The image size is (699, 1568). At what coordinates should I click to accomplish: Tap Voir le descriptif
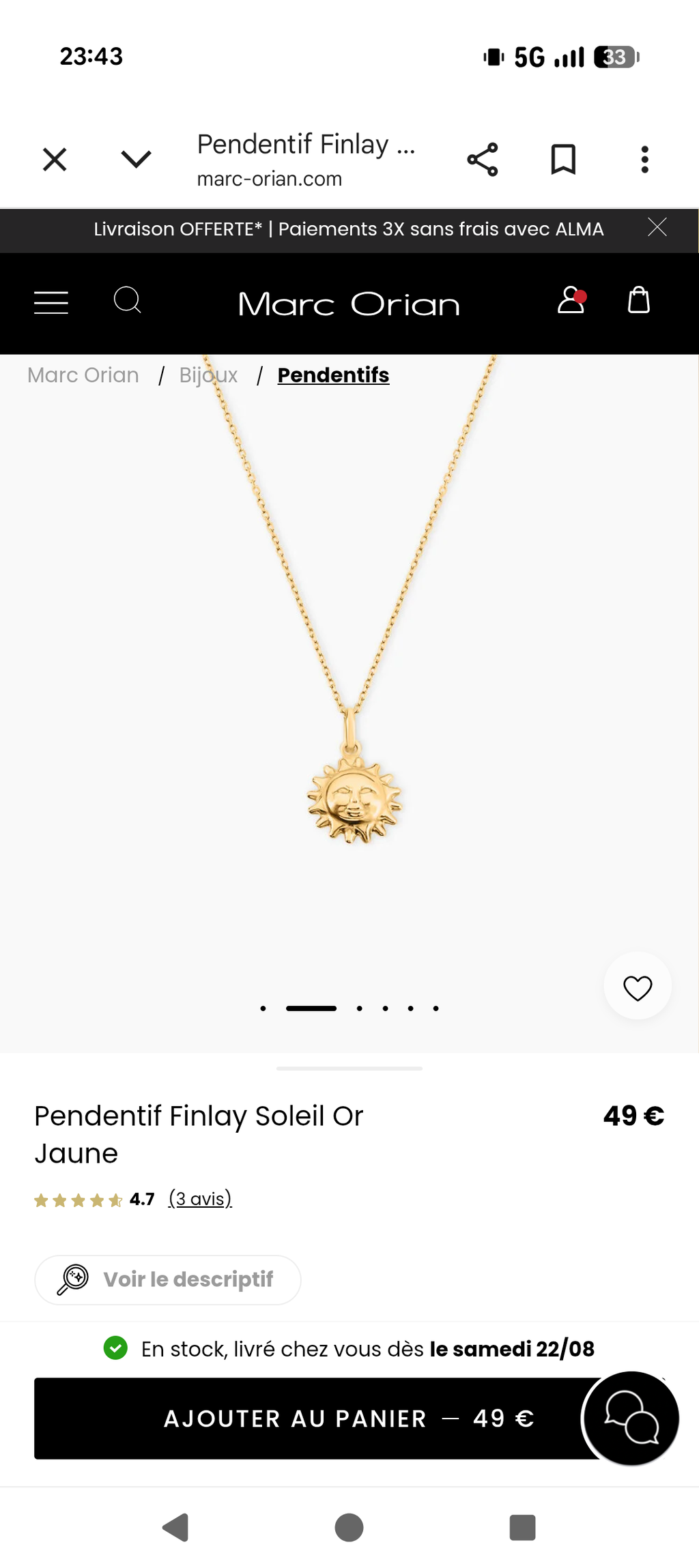pyautogui.click(x=168, y=1279)
